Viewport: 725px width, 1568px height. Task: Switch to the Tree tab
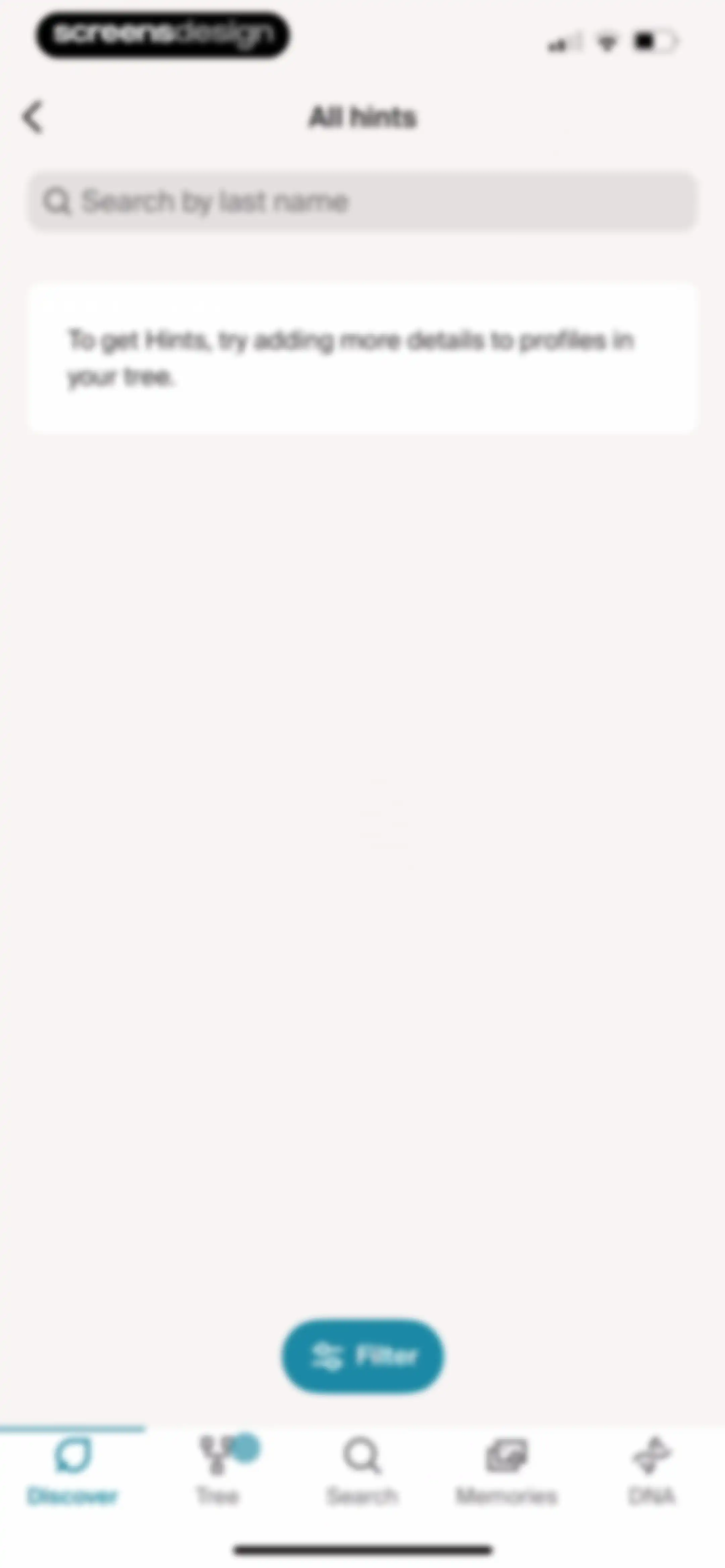(217, 1470)
